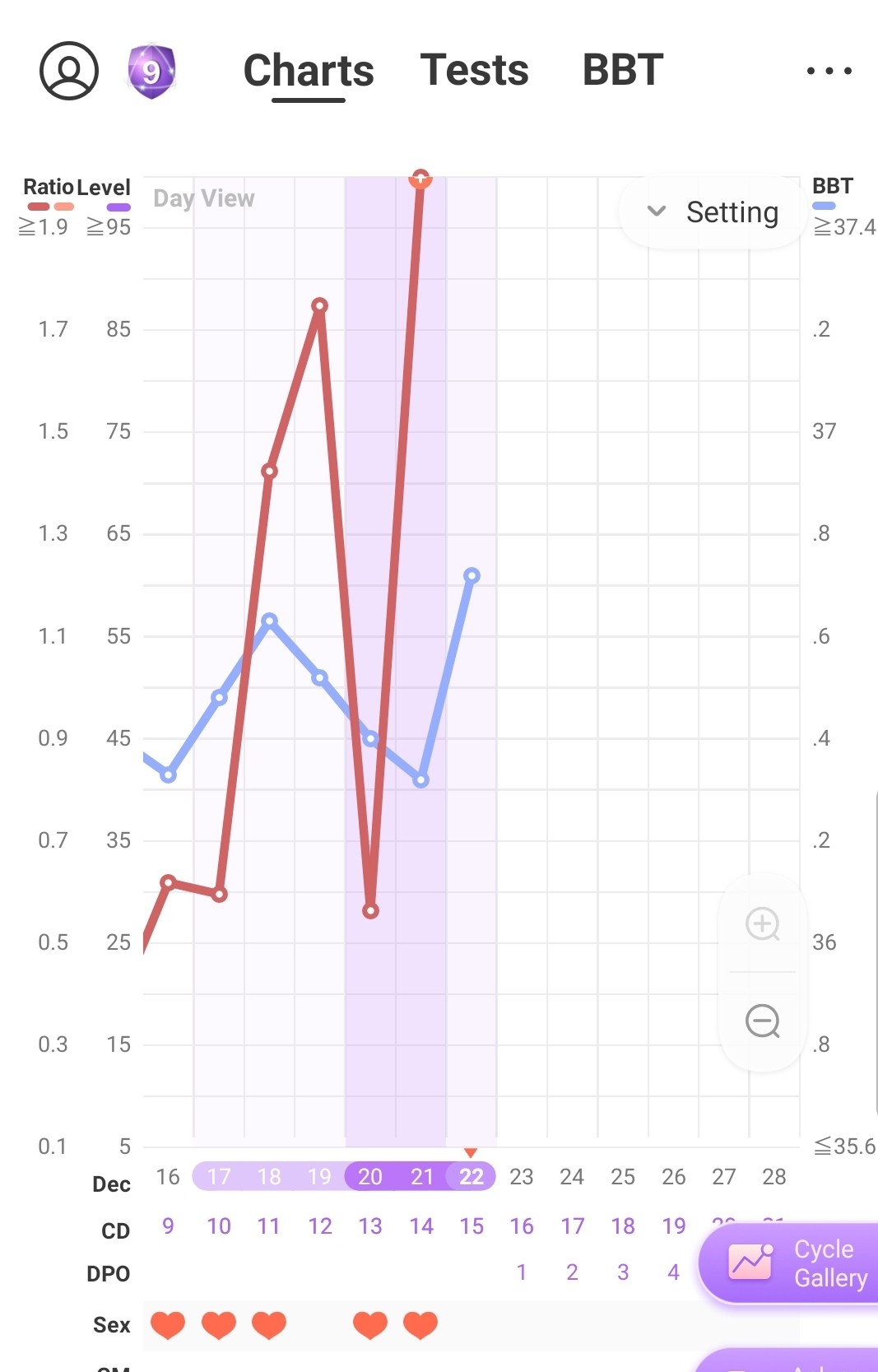878x1372 pixels.
Task: Expand the Setting dropdown
Action: [x=713, y=212]
